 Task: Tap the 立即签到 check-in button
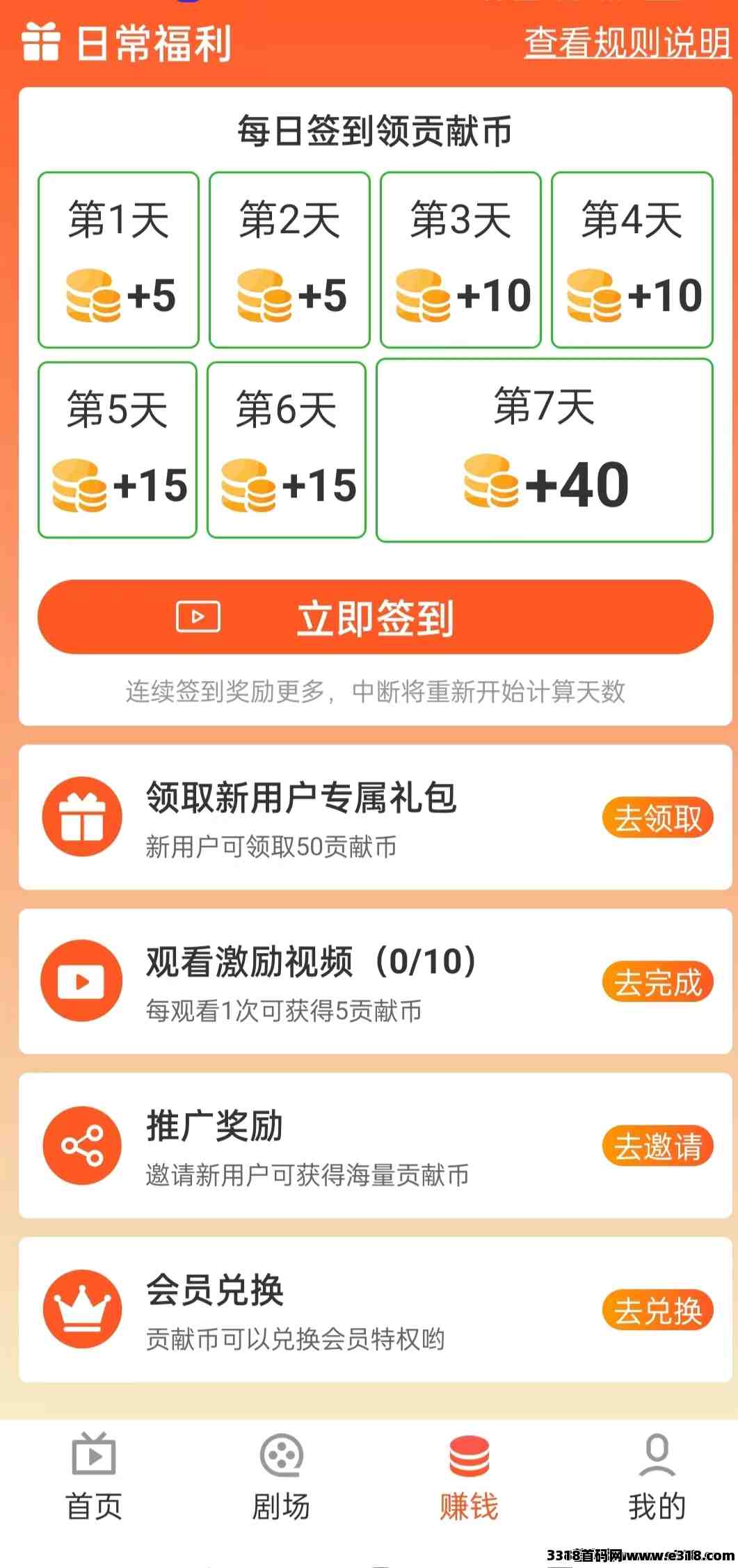coord(375,617)
